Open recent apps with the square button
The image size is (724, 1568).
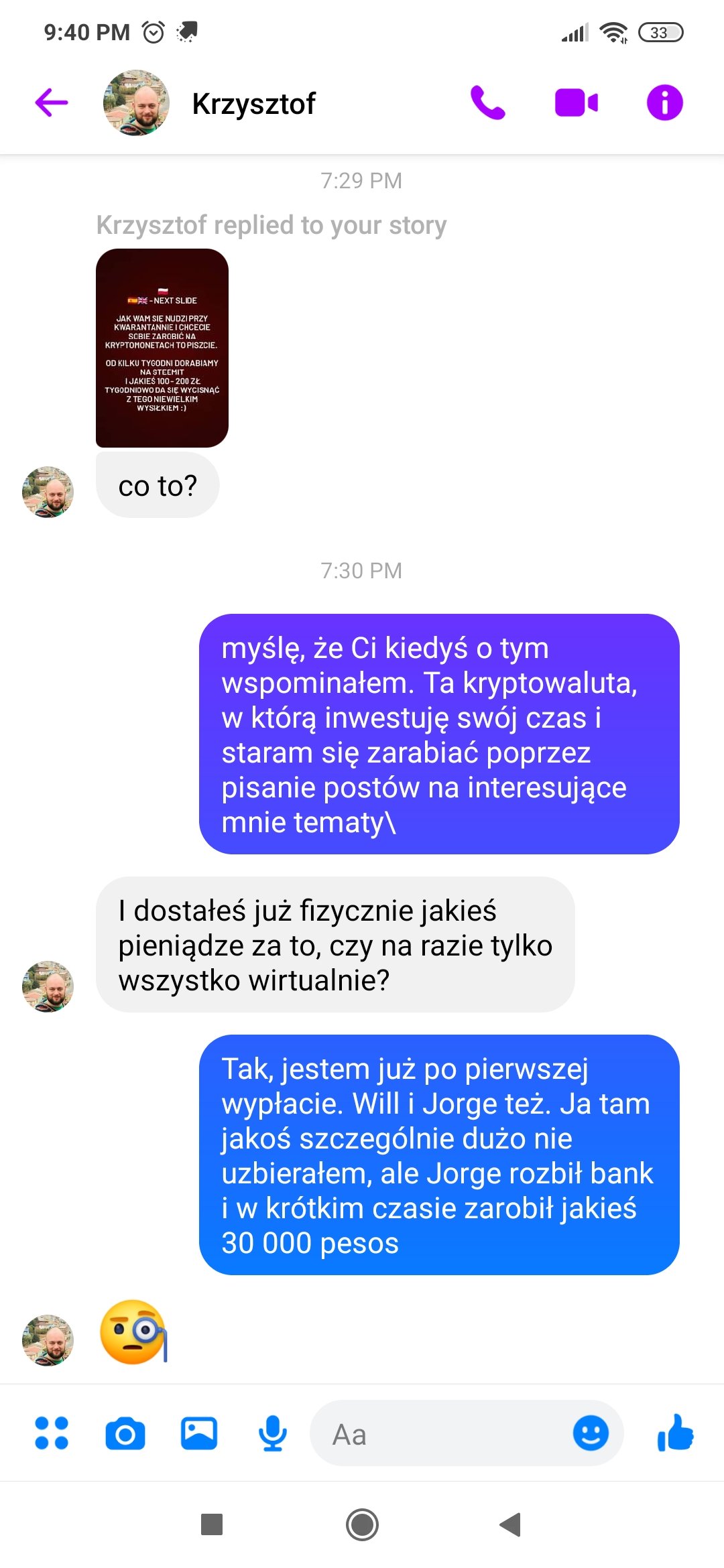coord(212,1524)
